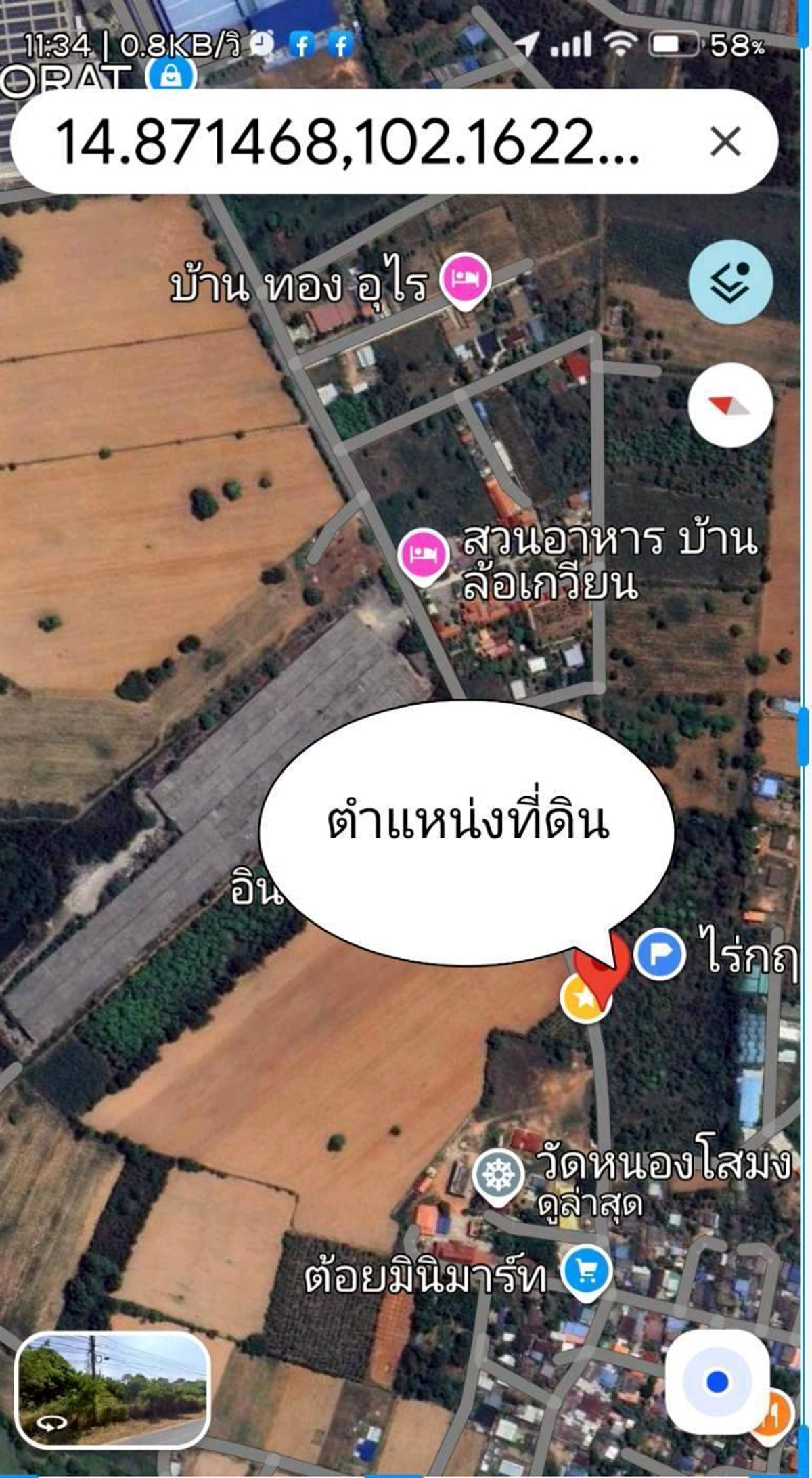Center map on my current location
This screenshot has height=1478, width=812.
(717, 1382)
